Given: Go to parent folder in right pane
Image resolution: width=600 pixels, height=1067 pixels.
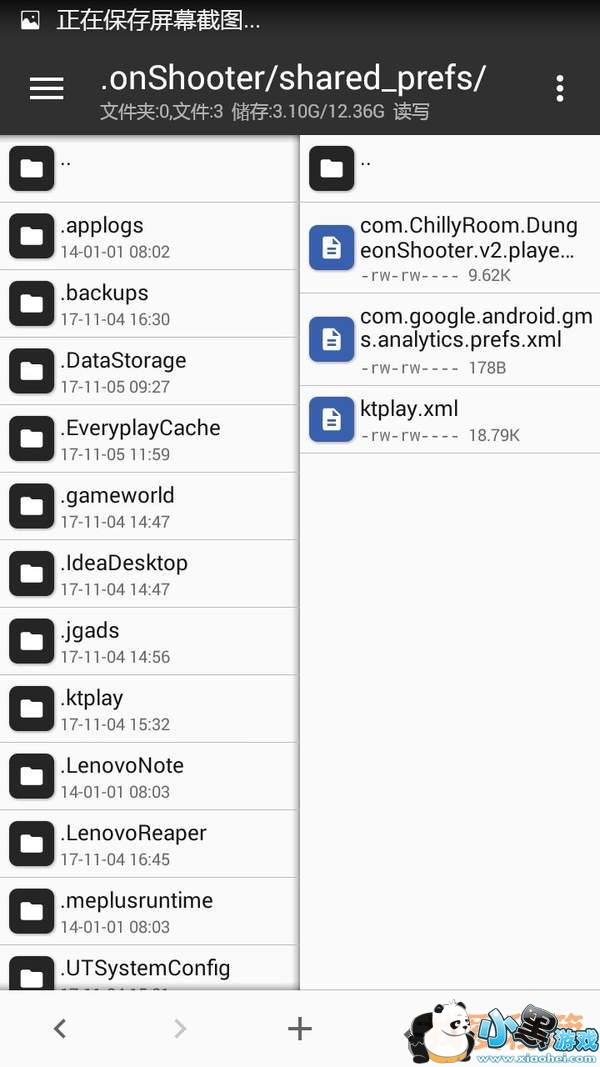Looking at the screenshot, I should 450,167.
